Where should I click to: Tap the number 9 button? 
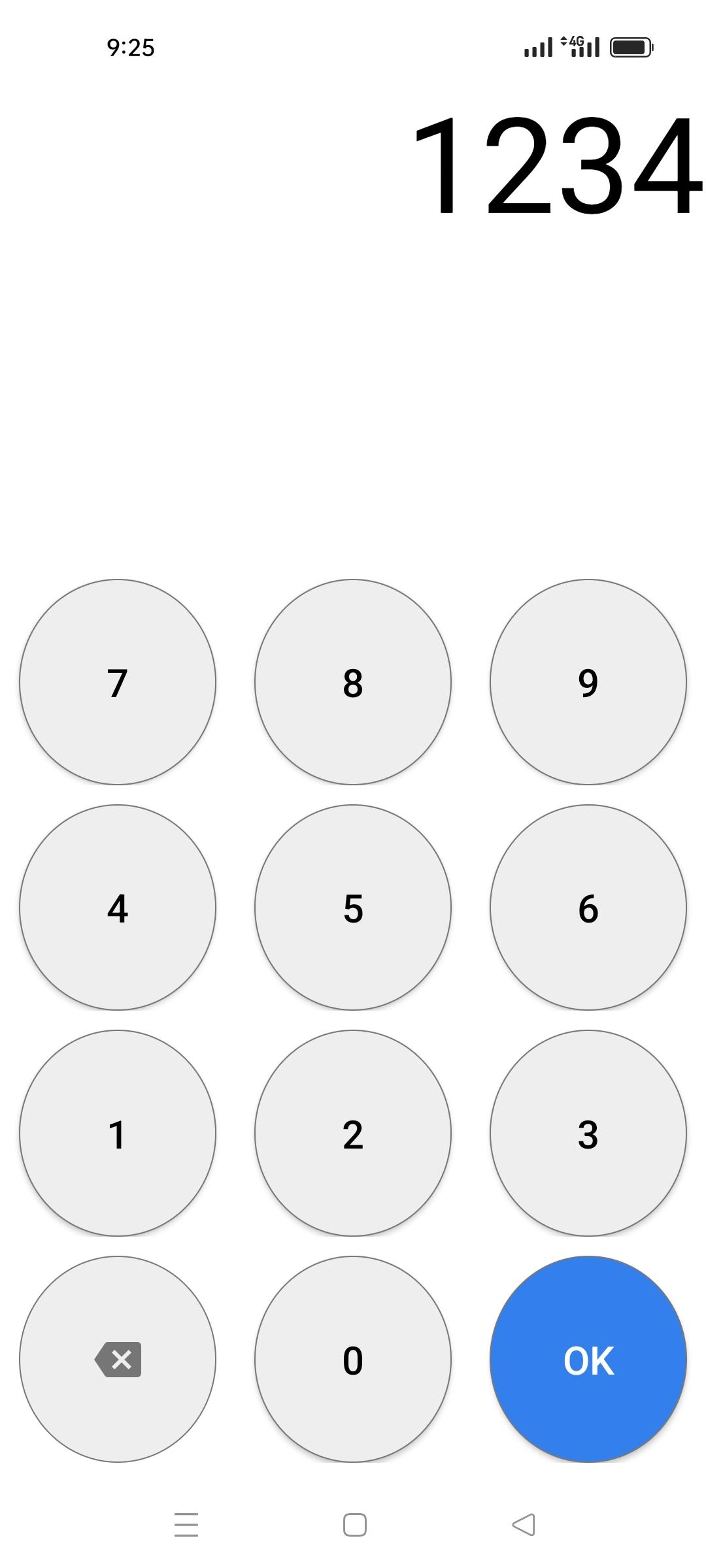tap(588, 682)
